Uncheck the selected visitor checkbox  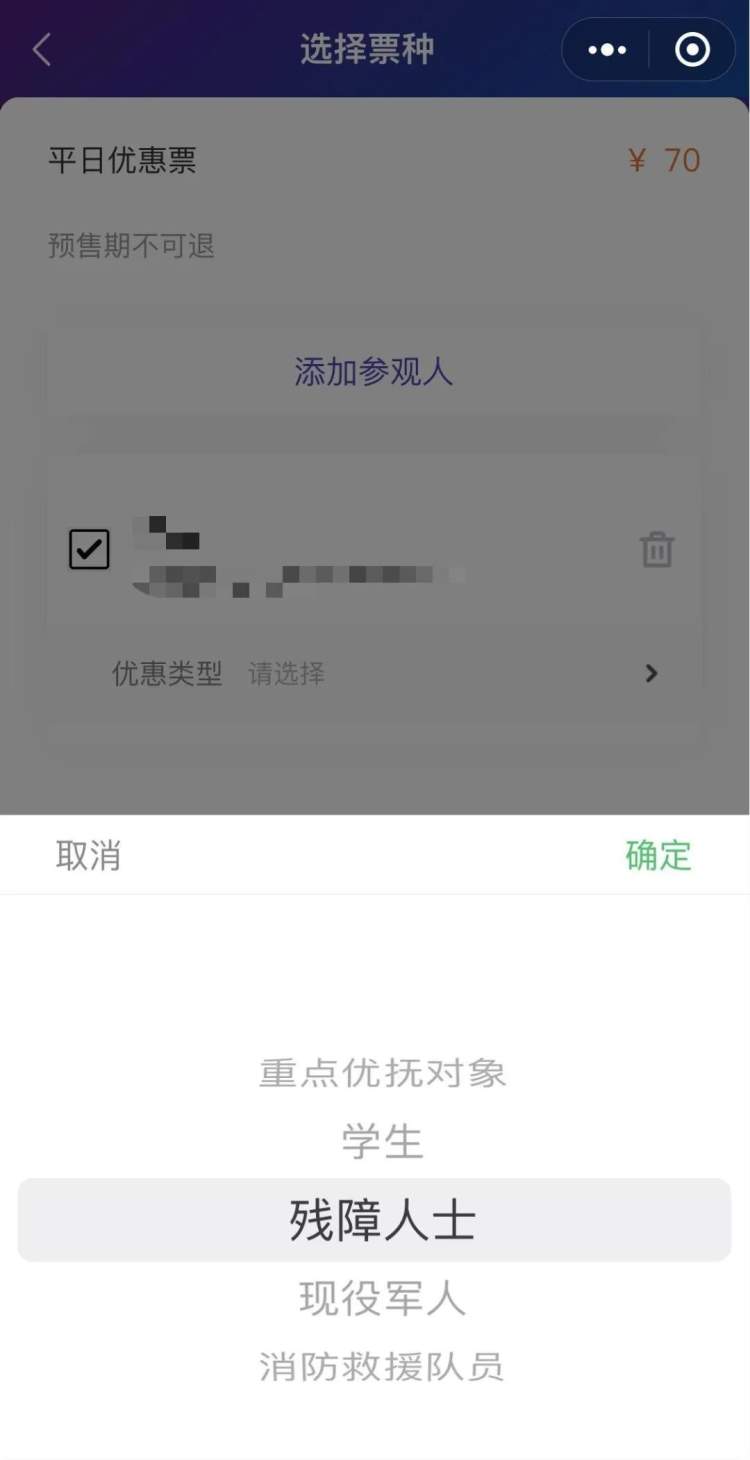(x=89, y=549)
